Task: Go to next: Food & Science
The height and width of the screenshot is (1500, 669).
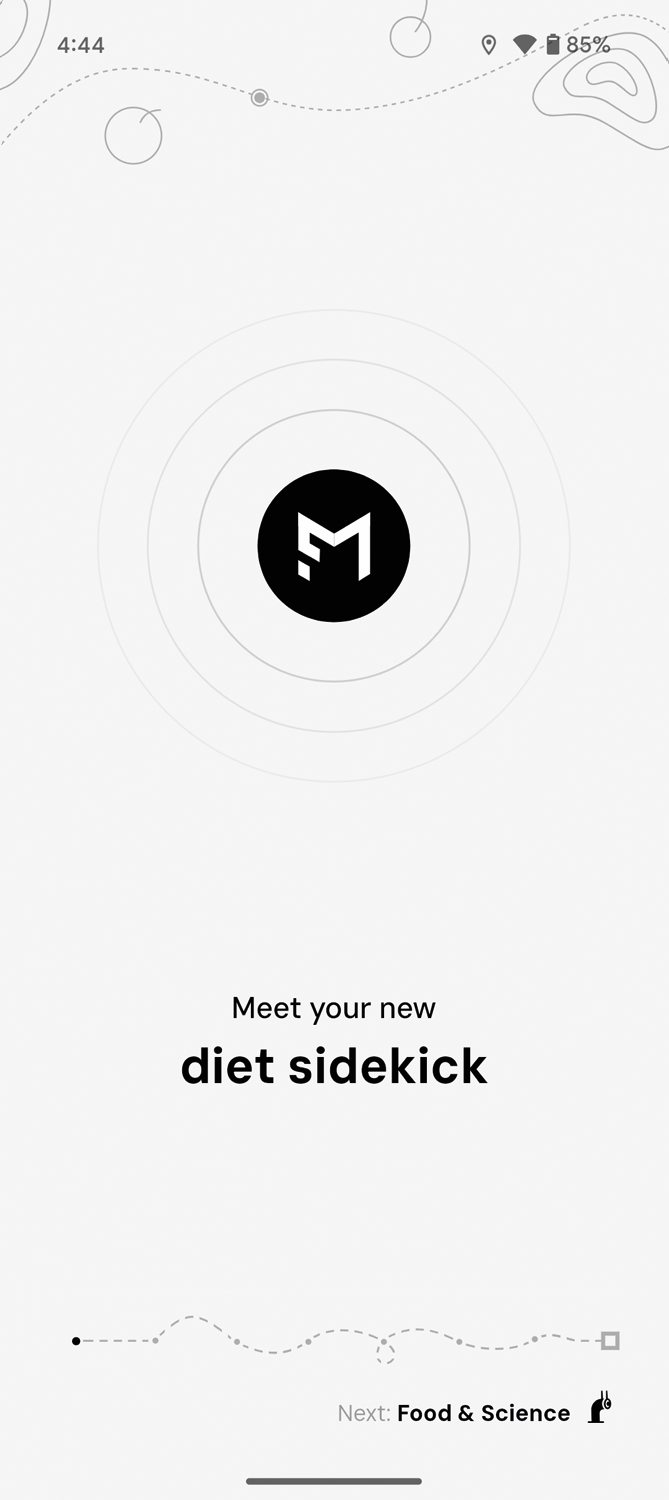Action: point(474,1412)
